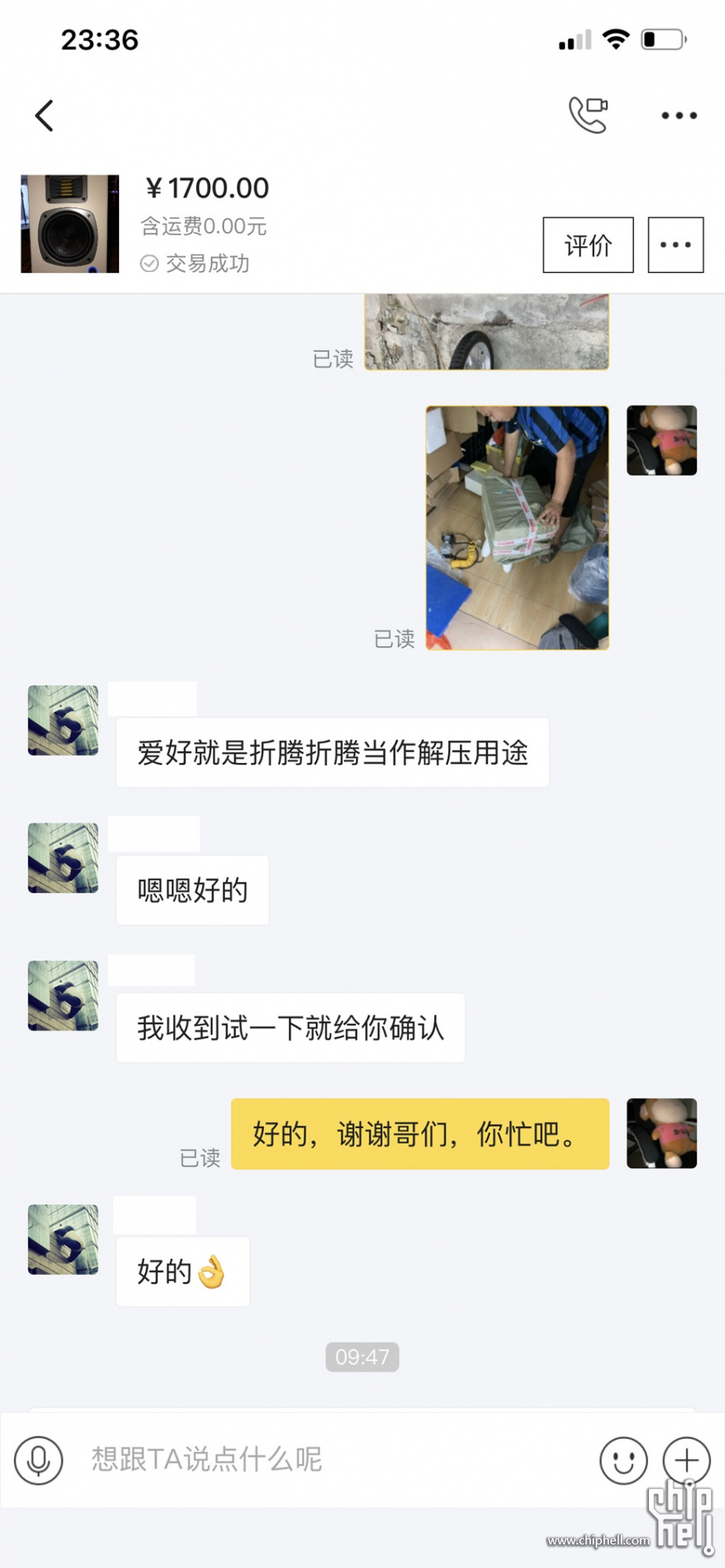Screen dimensions: 725x1568
Task: Switch to voice input with the microphone icon
Action: click(x=38, y=1460)
